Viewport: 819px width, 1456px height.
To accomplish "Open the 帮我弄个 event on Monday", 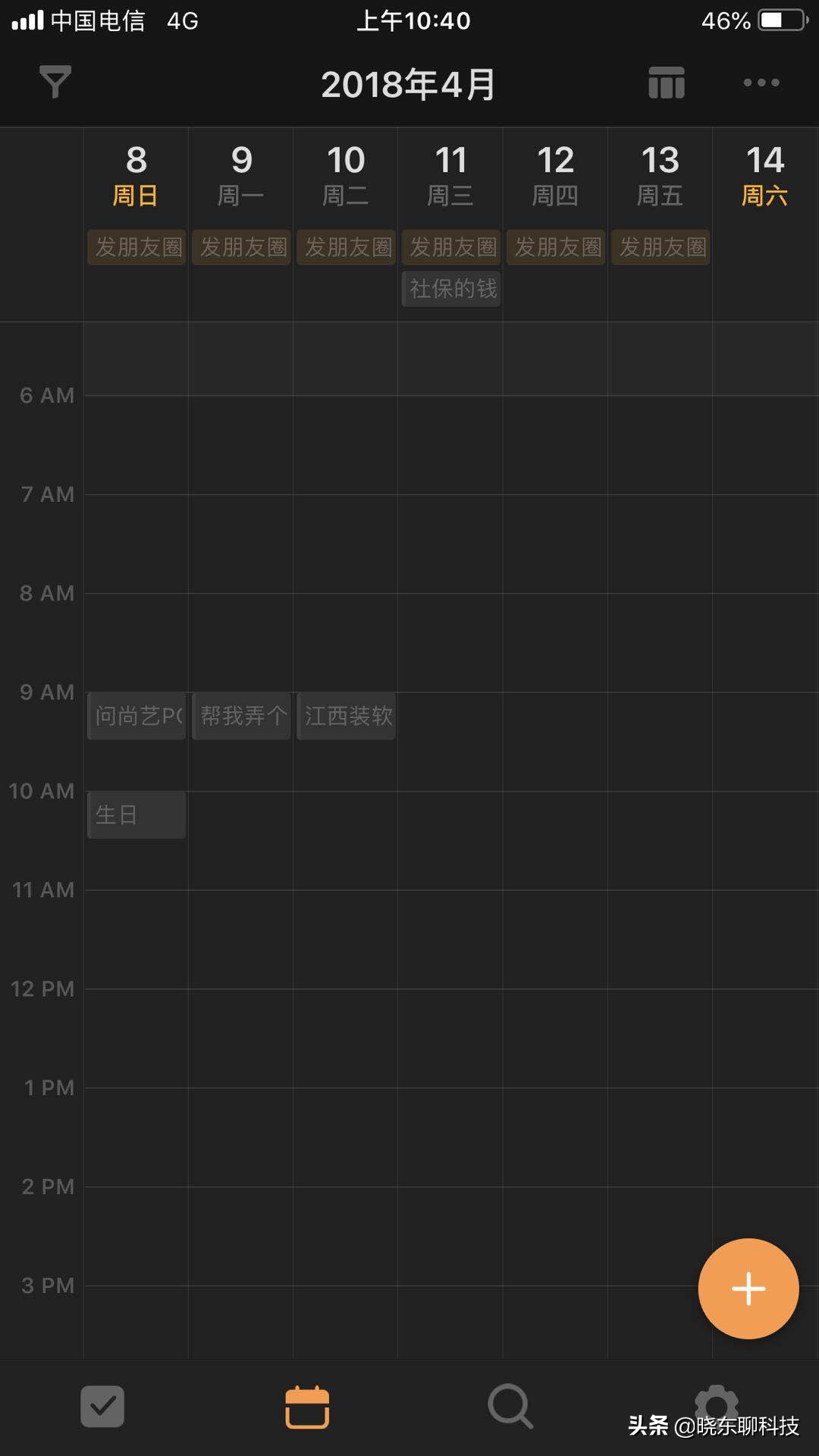I will [x=241, y=715].
